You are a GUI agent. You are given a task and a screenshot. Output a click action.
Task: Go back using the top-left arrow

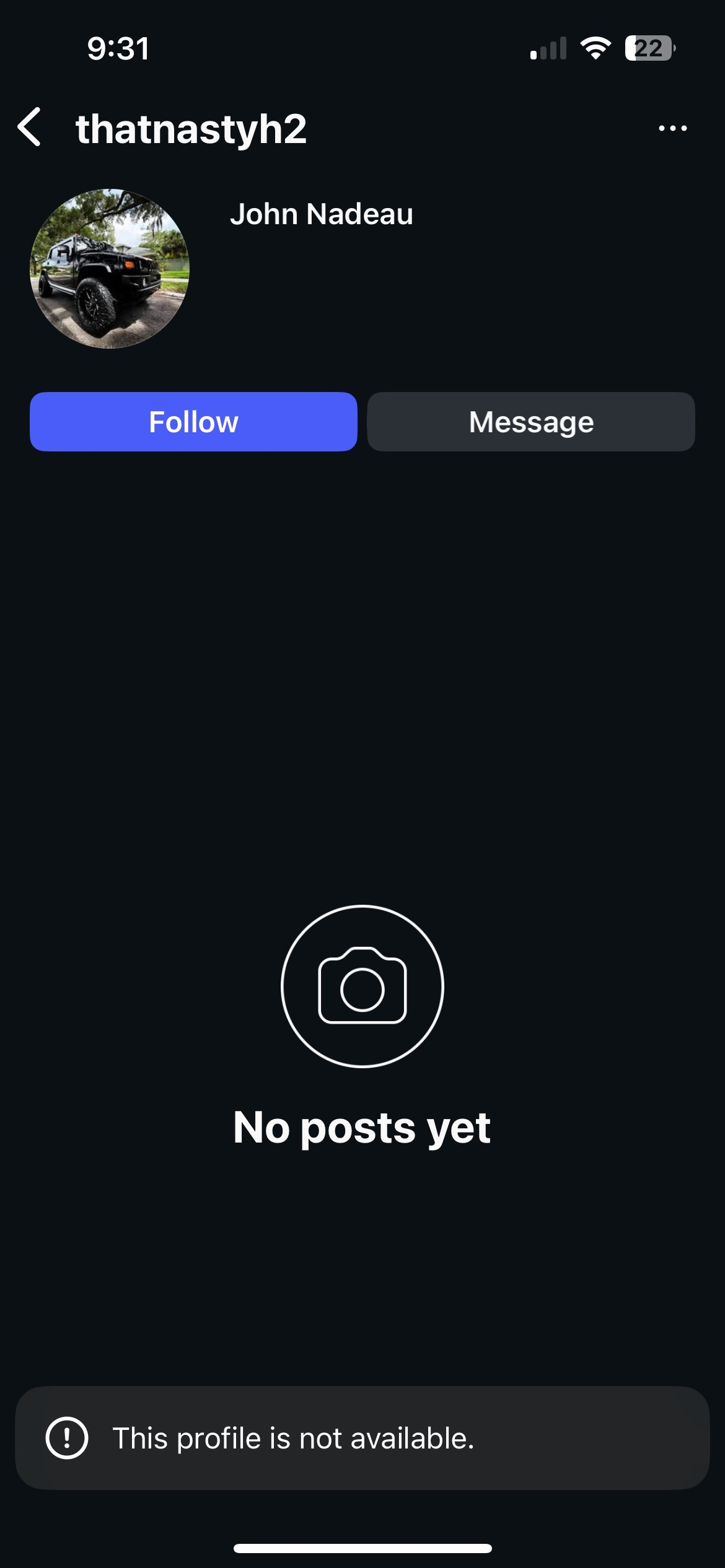(30, 128)
